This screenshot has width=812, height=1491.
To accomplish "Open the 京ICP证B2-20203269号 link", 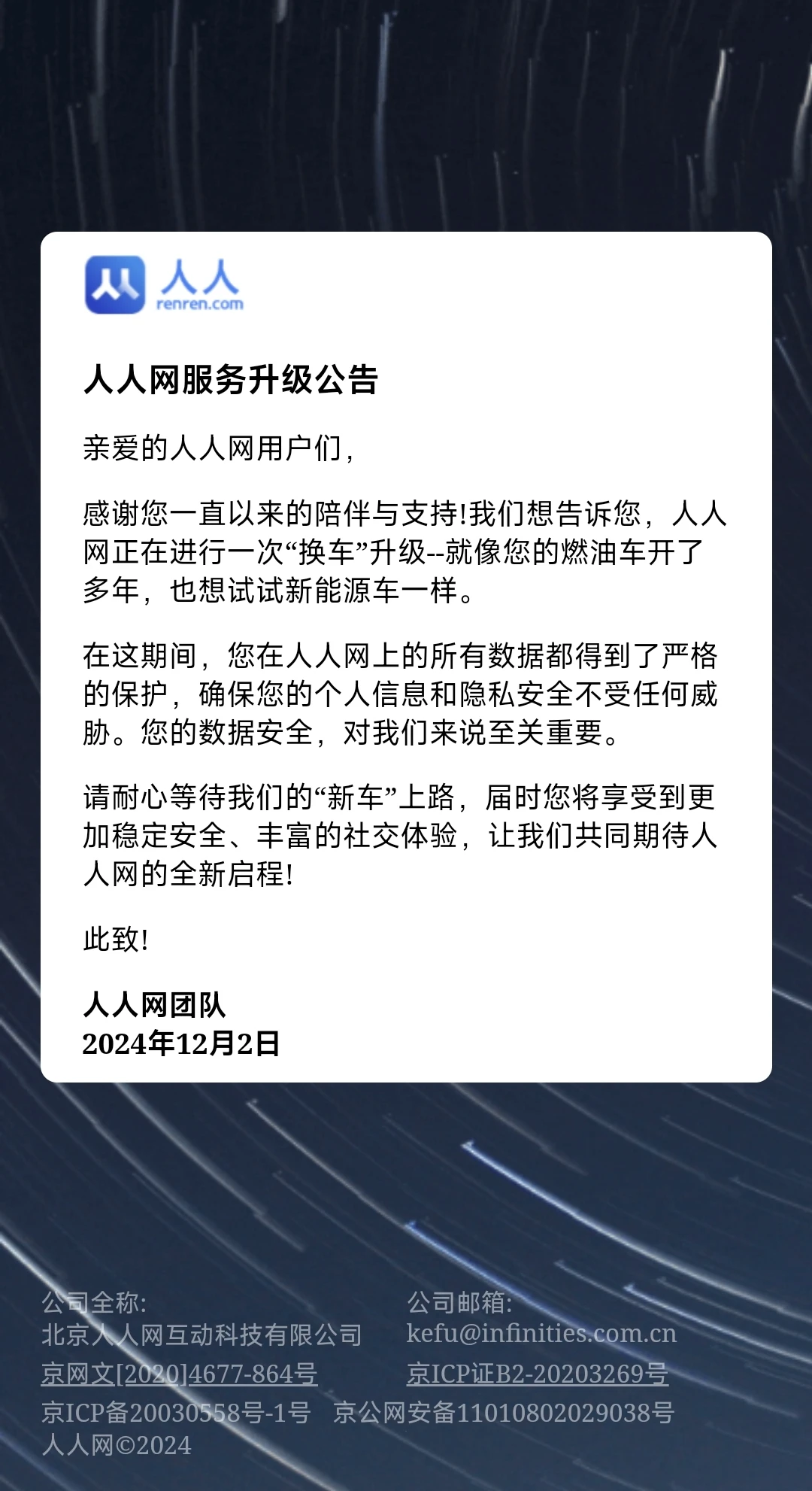I will coord(537,1374).
